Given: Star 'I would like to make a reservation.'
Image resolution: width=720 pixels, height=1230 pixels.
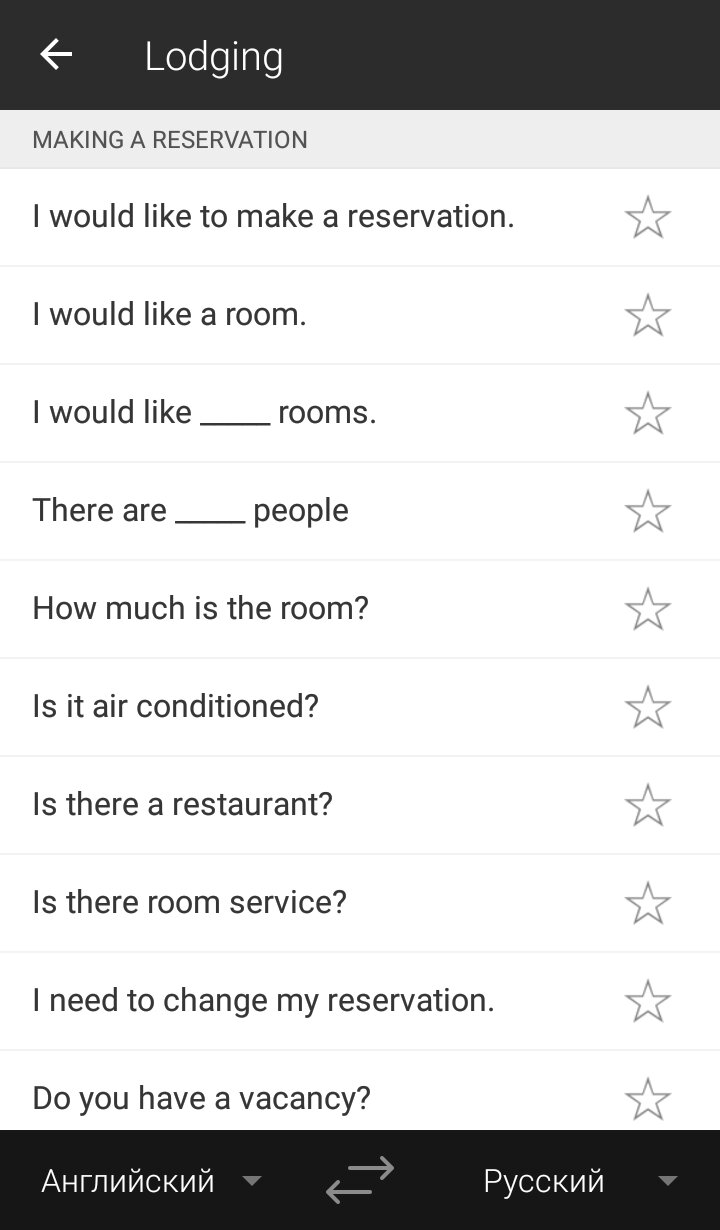Looking at the screenshot, I should coord(647,217).
